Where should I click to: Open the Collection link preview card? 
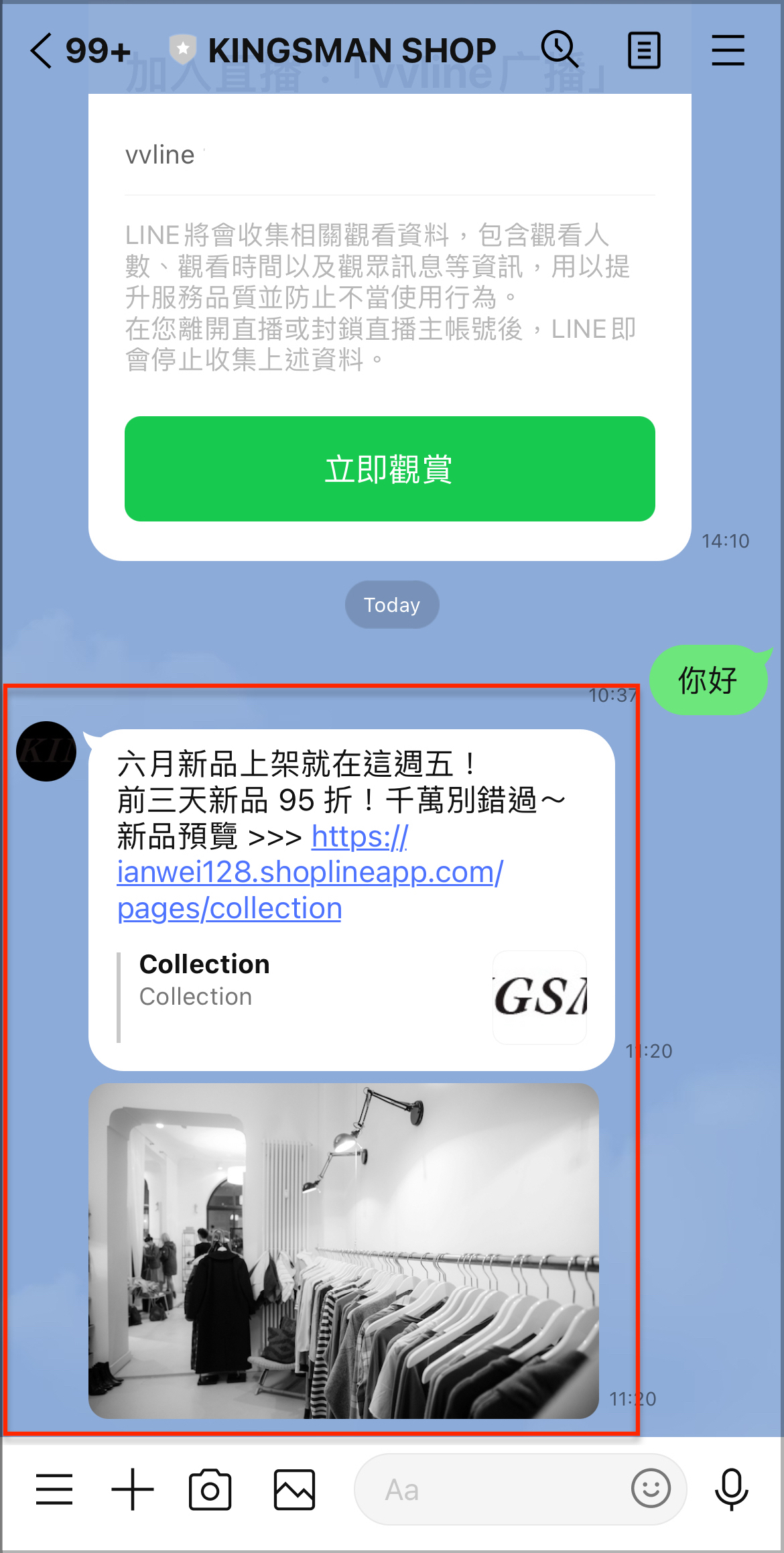point(352,997)
